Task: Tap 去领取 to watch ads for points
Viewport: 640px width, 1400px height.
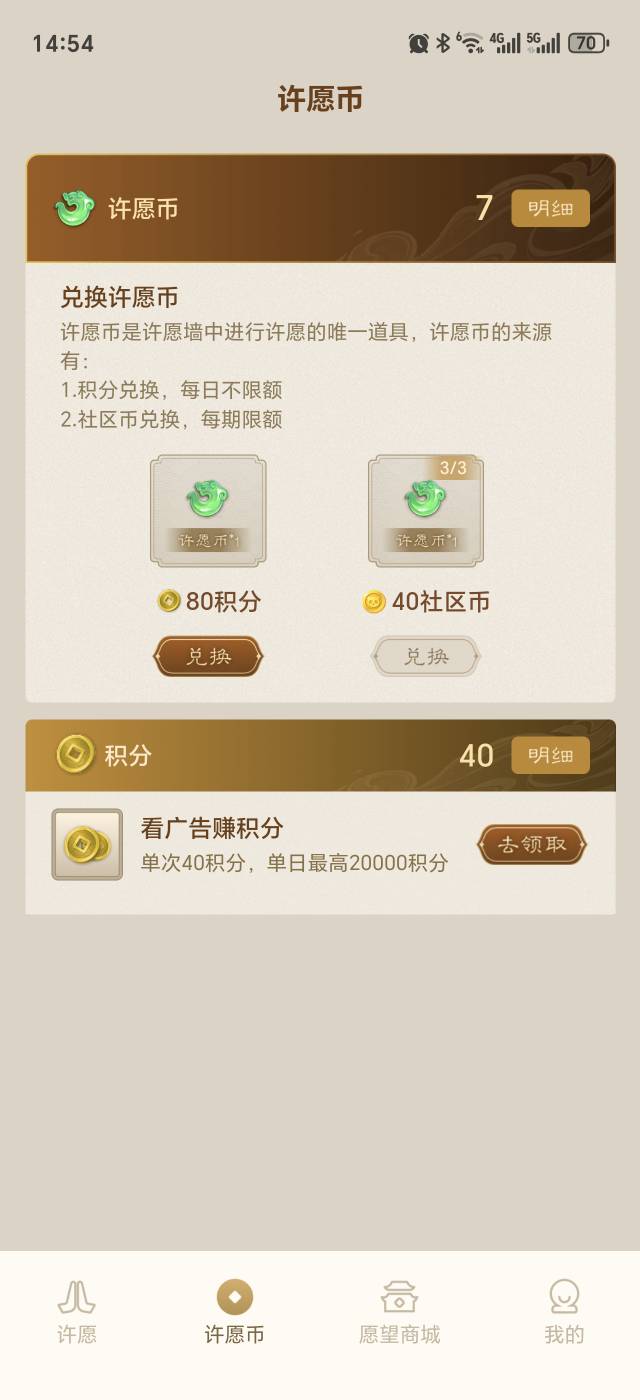Action: pyautogui.click(x=532, y=844)
